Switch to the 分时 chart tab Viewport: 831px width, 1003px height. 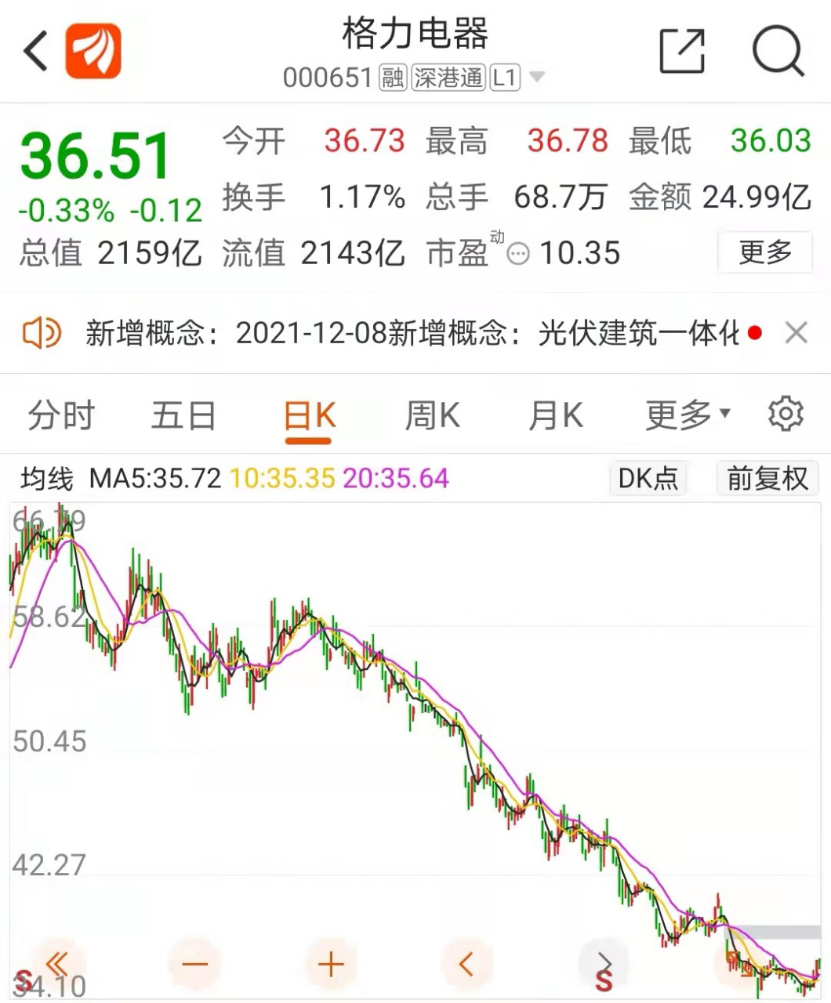tap(62, 414)
